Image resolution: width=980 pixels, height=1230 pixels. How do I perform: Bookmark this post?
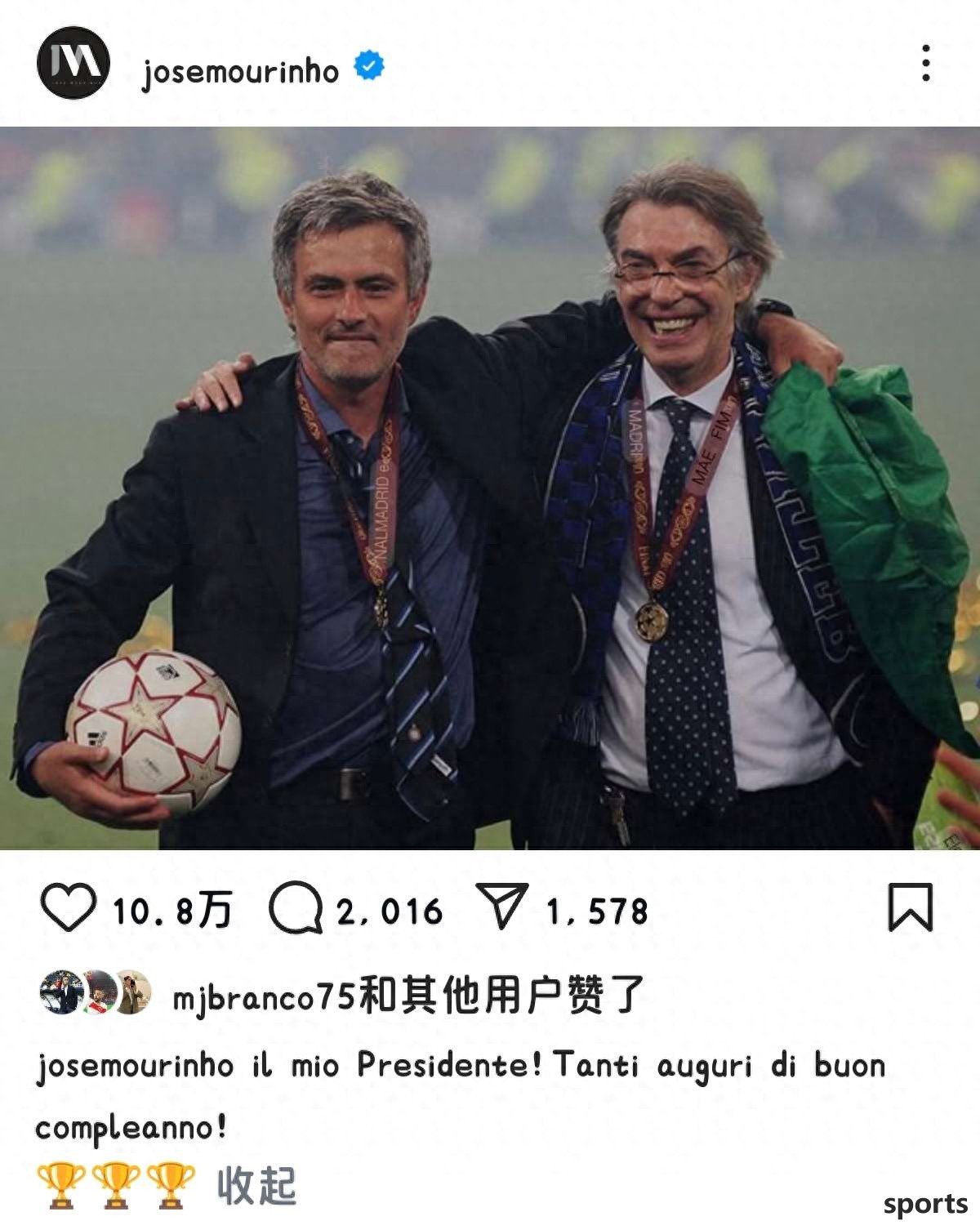(910, 907)
